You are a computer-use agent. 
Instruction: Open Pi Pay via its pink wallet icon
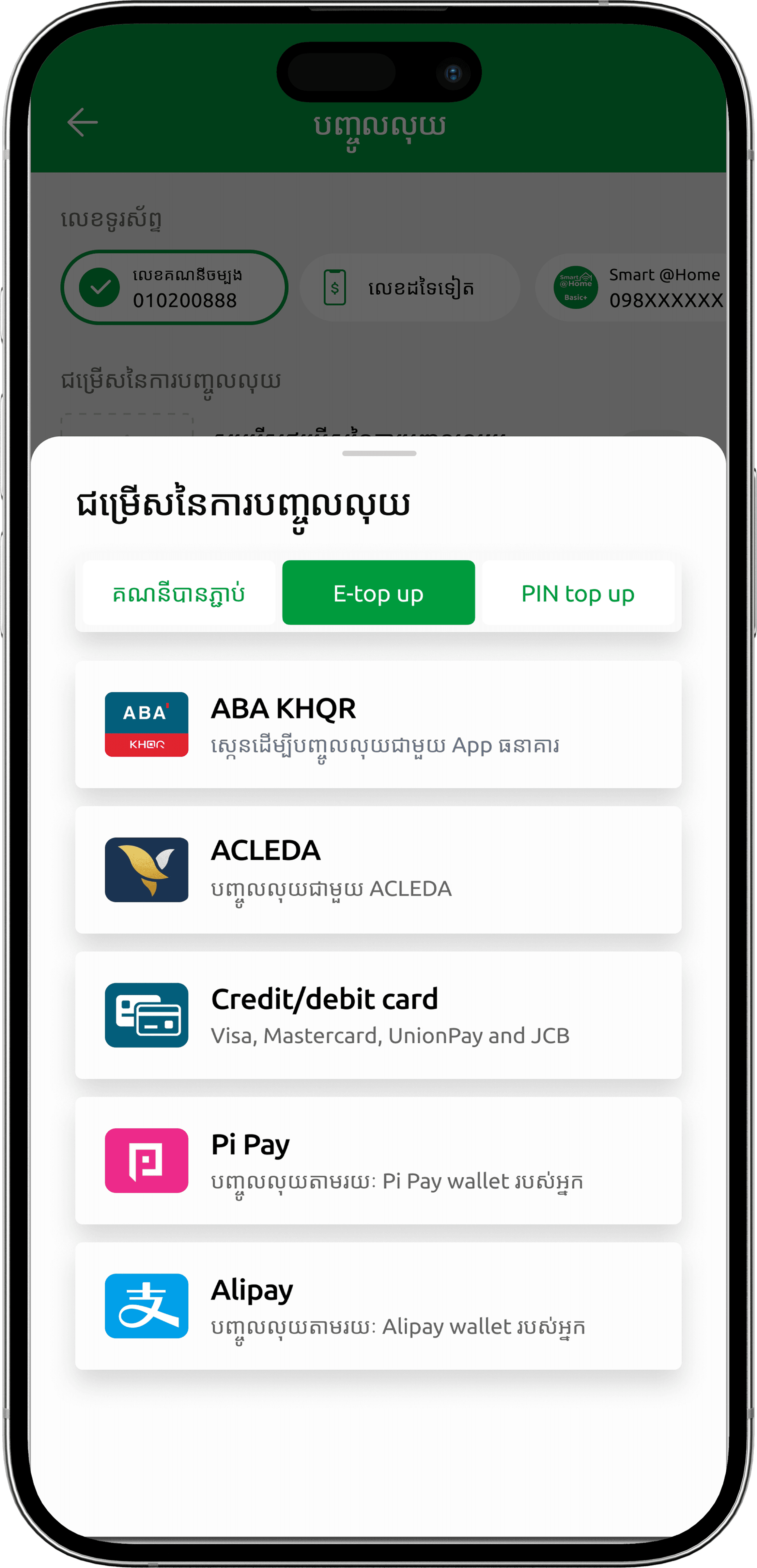point(146,1161)
